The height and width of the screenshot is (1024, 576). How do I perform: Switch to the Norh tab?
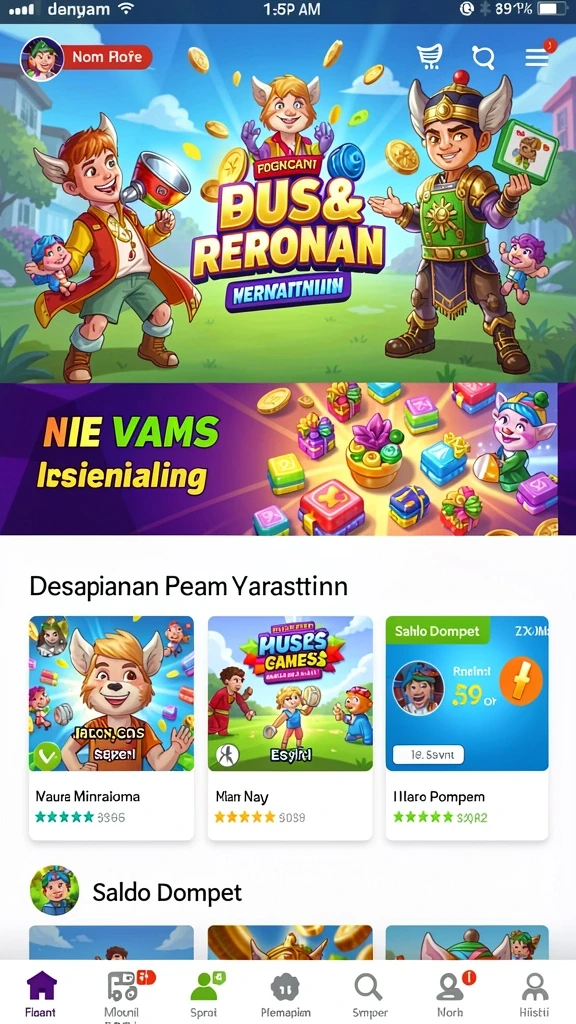452,995
